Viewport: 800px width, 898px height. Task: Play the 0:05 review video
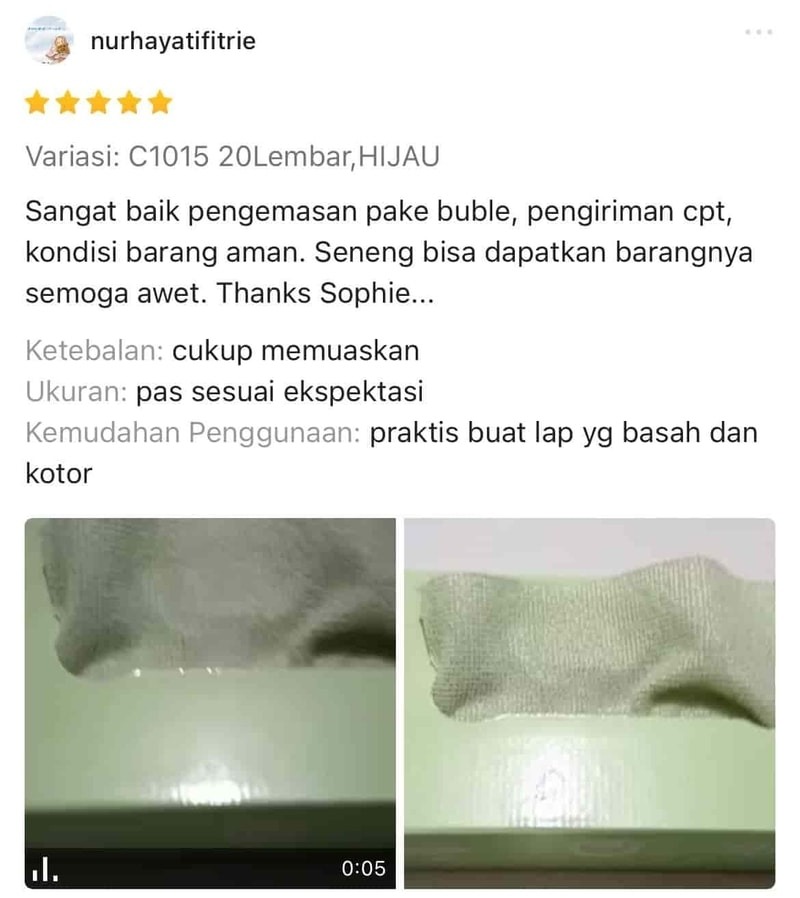[209, 702]
